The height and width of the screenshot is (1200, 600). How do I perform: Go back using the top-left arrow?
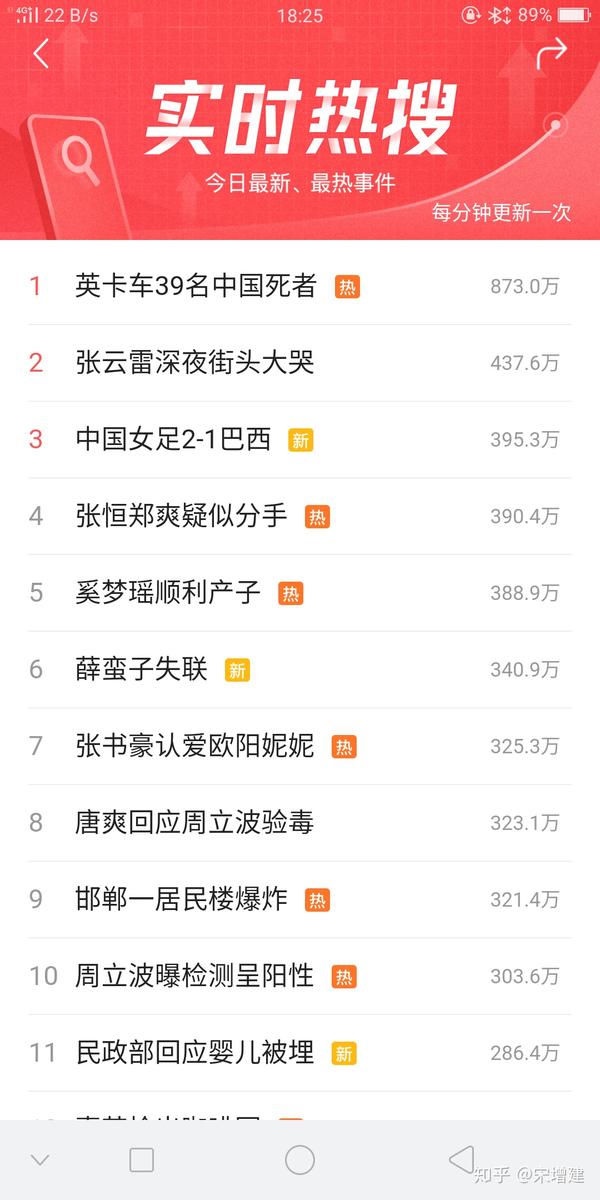40,54
